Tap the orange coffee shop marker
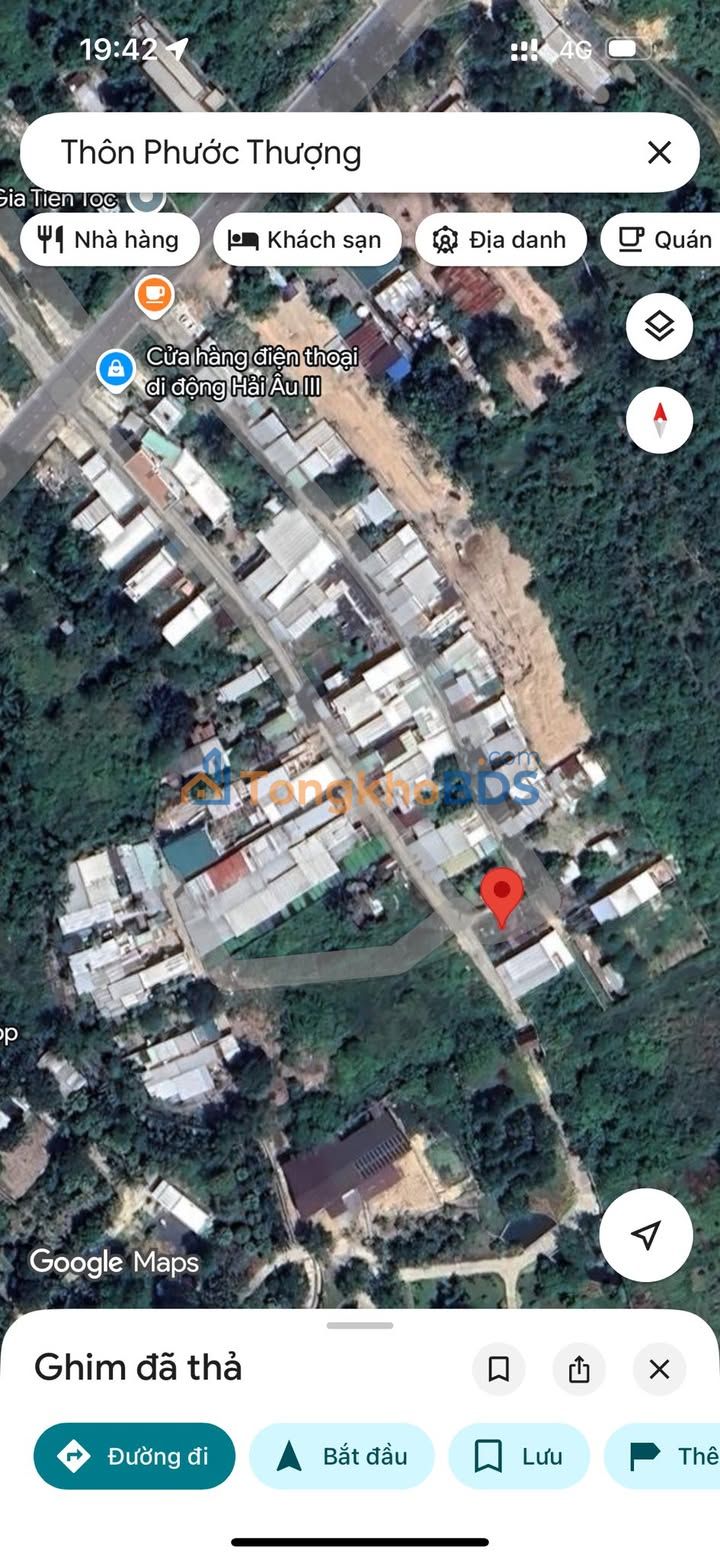 [x=154, y=296]
